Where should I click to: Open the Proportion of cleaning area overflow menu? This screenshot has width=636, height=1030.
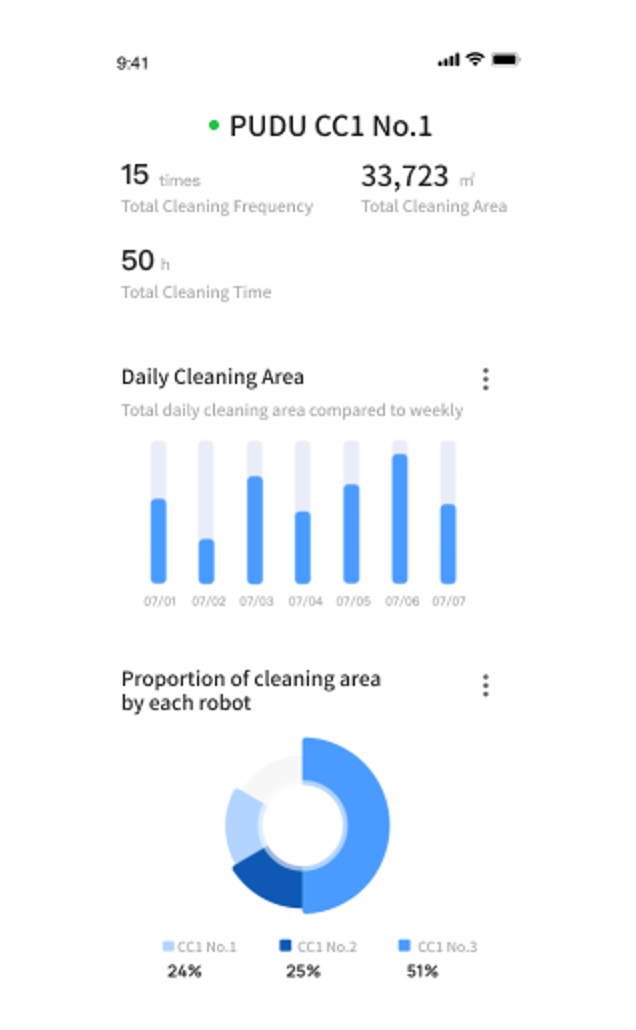coord(485,686)
